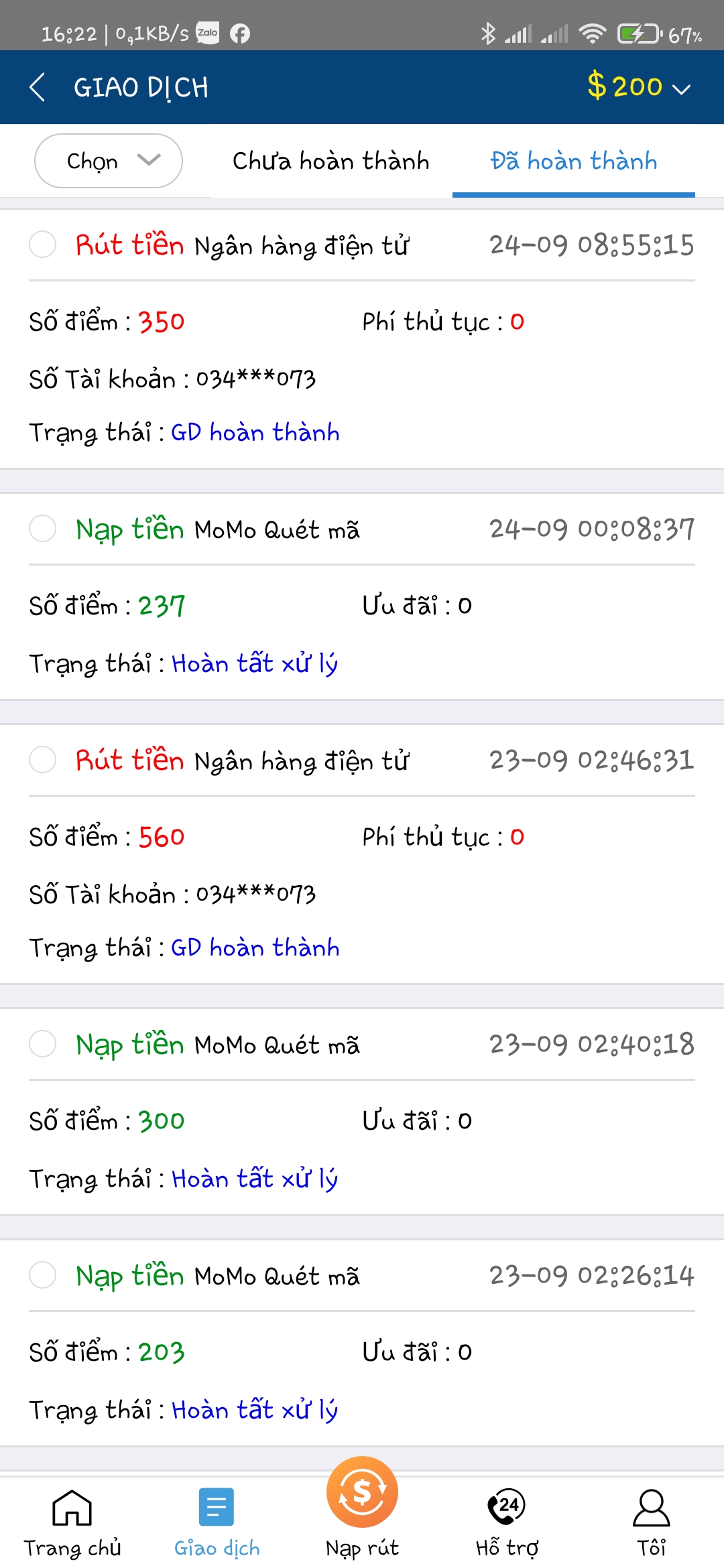
Task: Go back from the Giao dịch screen
Action: tap(38, 88)
